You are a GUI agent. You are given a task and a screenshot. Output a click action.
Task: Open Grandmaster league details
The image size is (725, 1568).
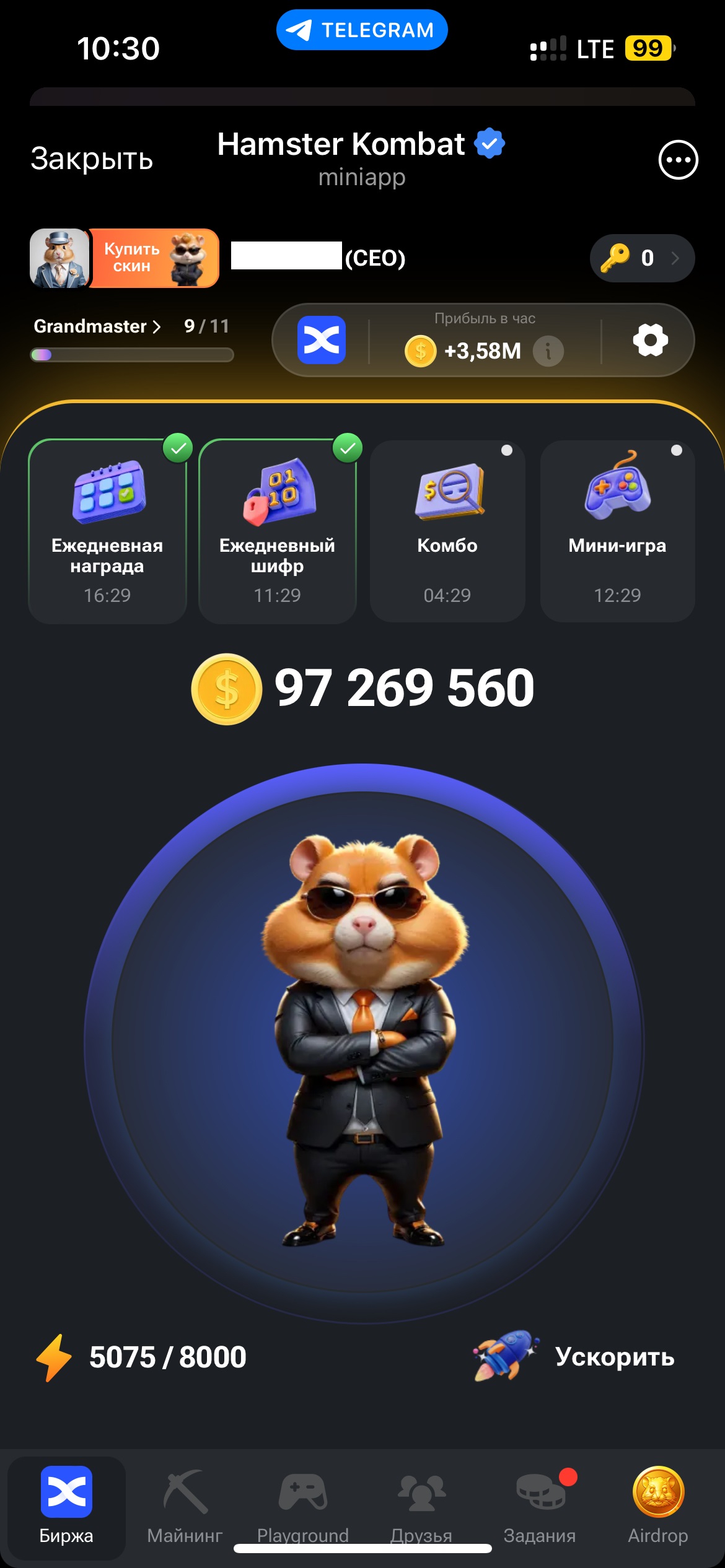97,326
